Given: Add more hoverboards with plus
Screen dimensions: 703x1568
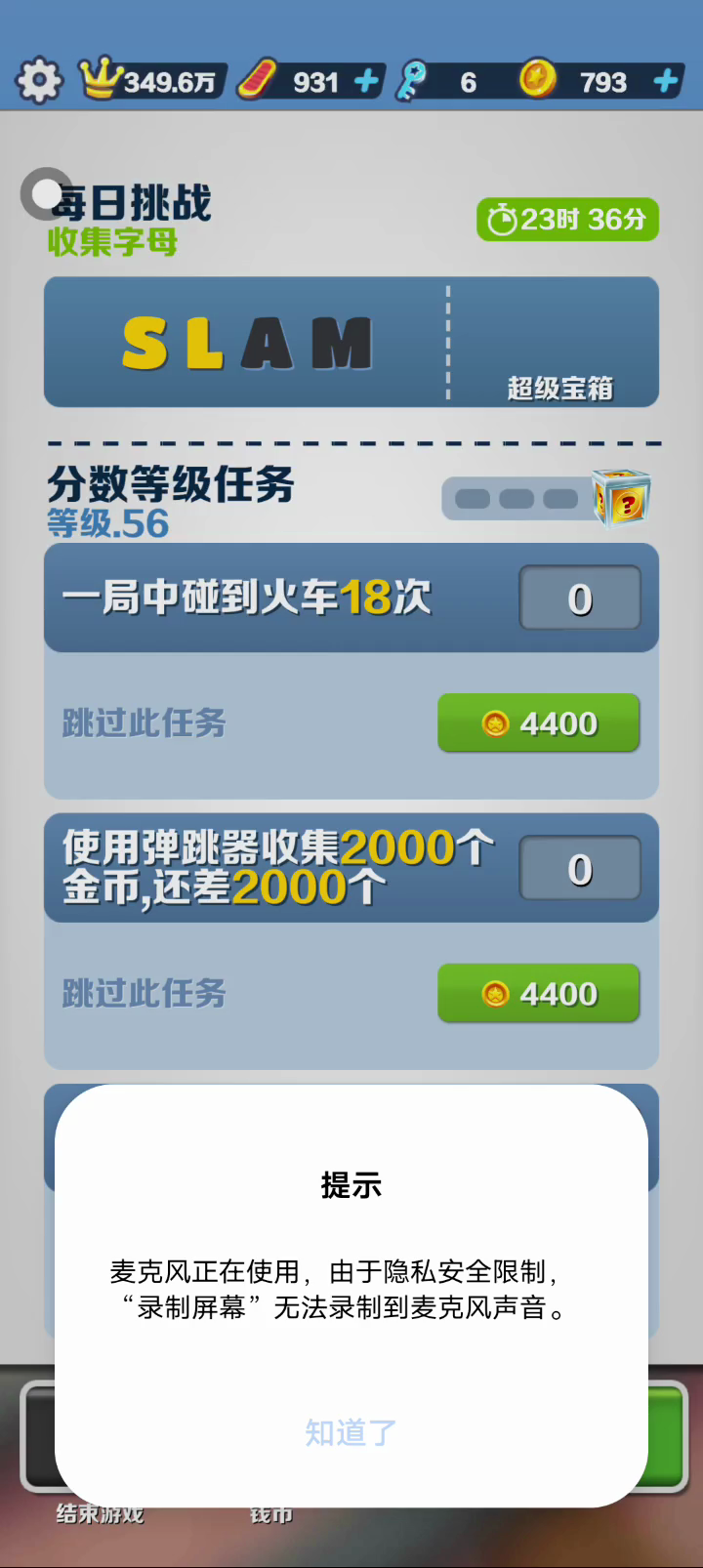Looking at the screenshot, I should 367,81.
